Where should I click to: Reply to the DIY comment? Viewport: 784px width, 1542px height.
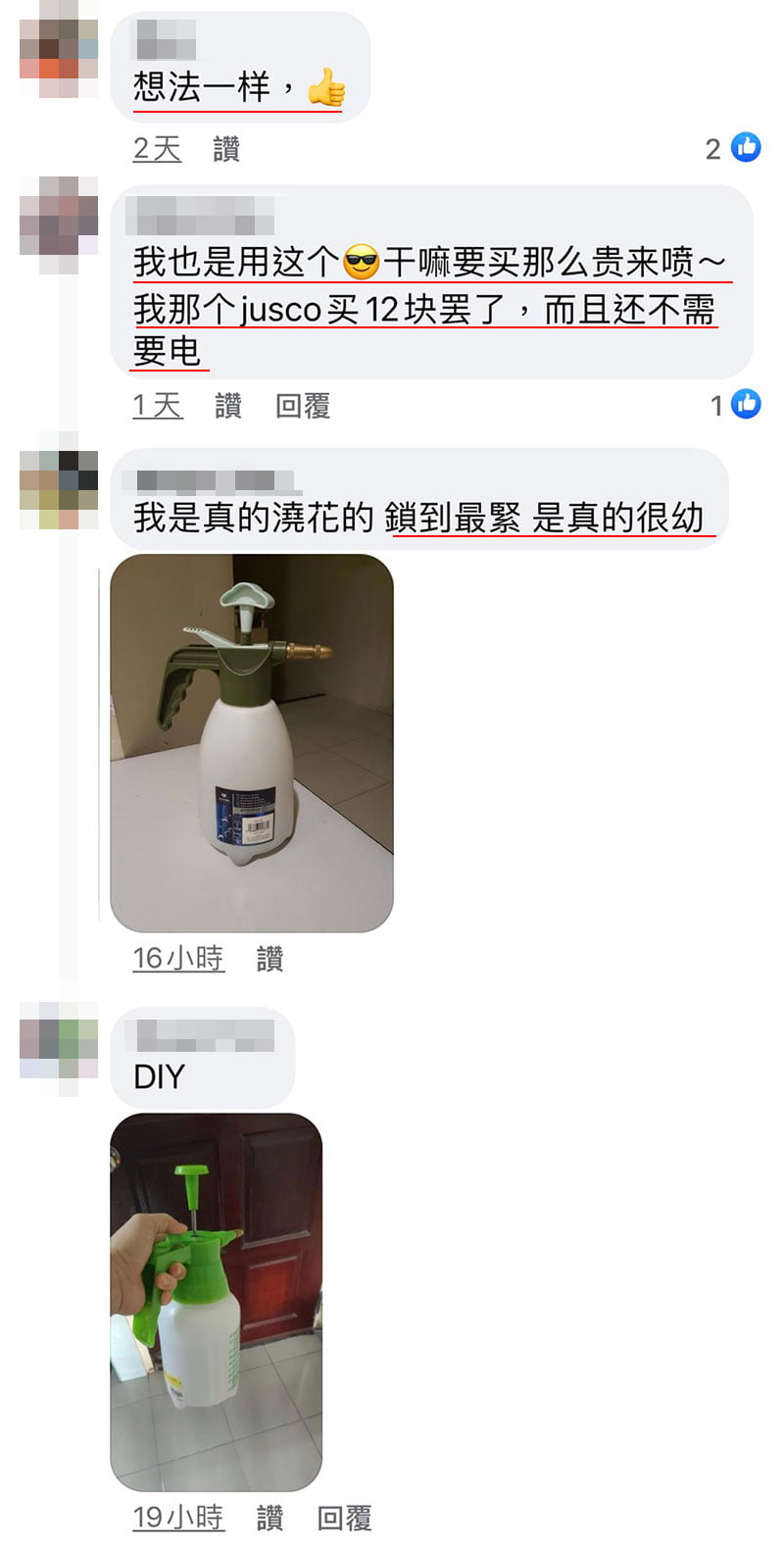(x=344, y=1517)
